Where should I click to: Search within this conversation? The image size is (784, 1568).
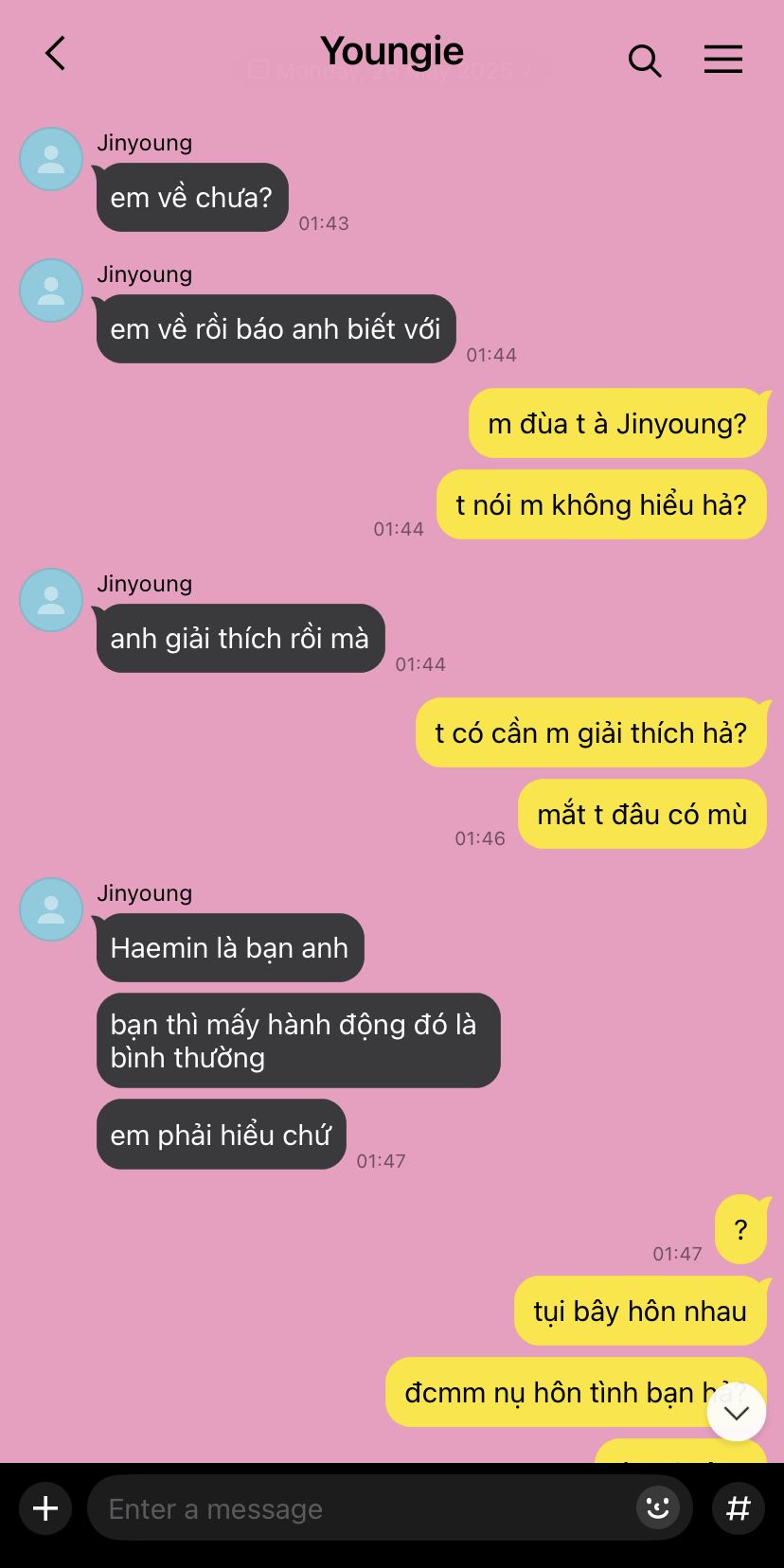coord(645,61)
